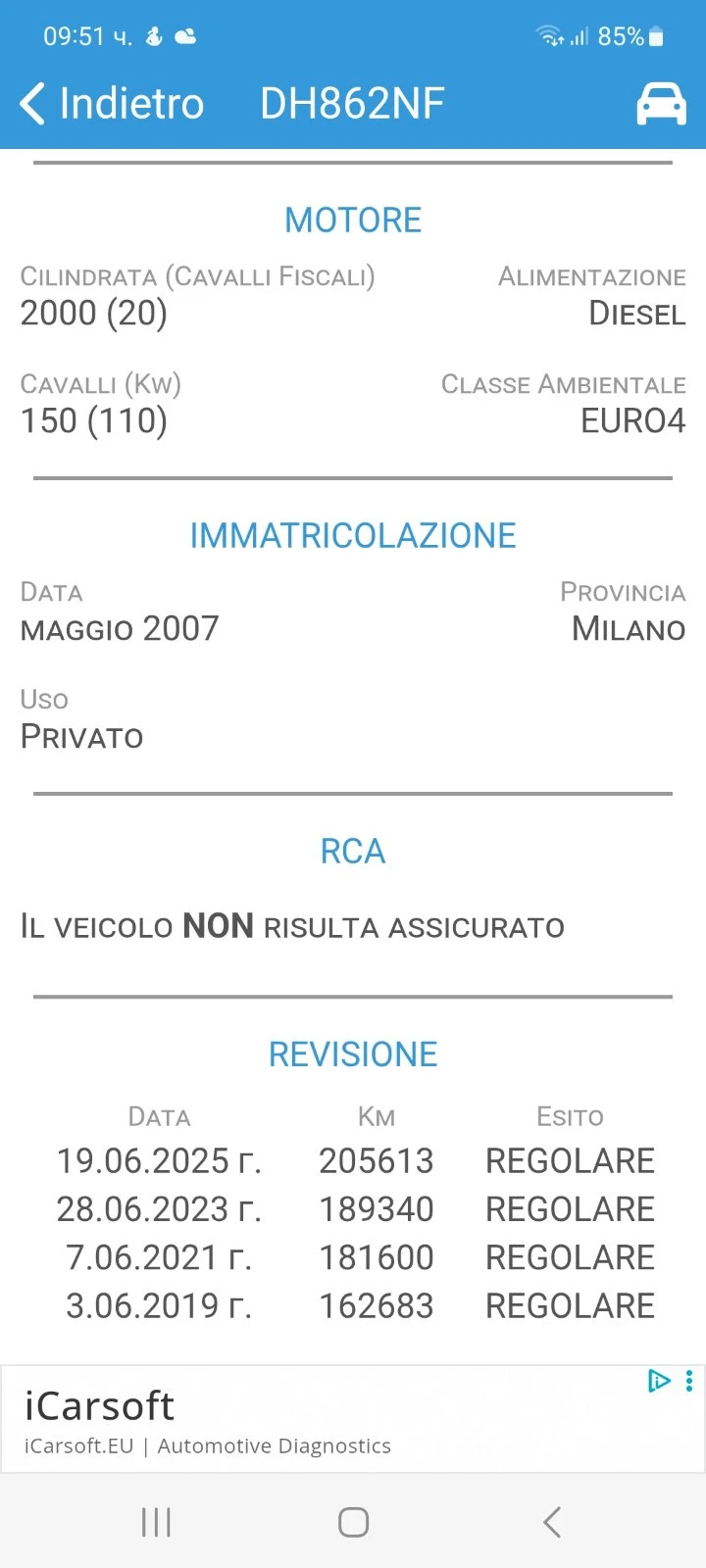Open the ad info icon

(659, 1381)
